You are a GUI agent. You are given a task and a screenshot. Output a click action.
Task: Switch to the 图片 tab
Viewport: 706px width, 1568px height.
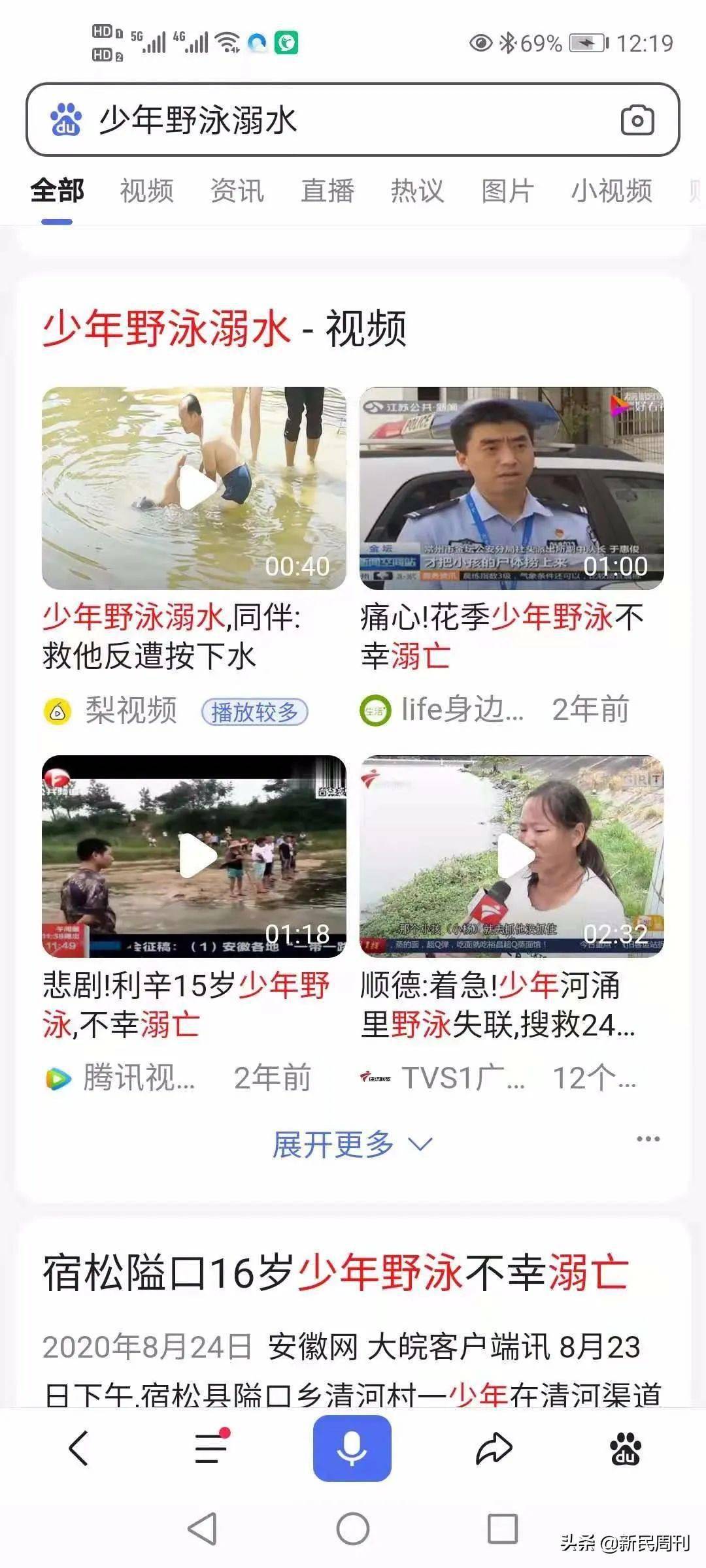[x=507, y=191]
